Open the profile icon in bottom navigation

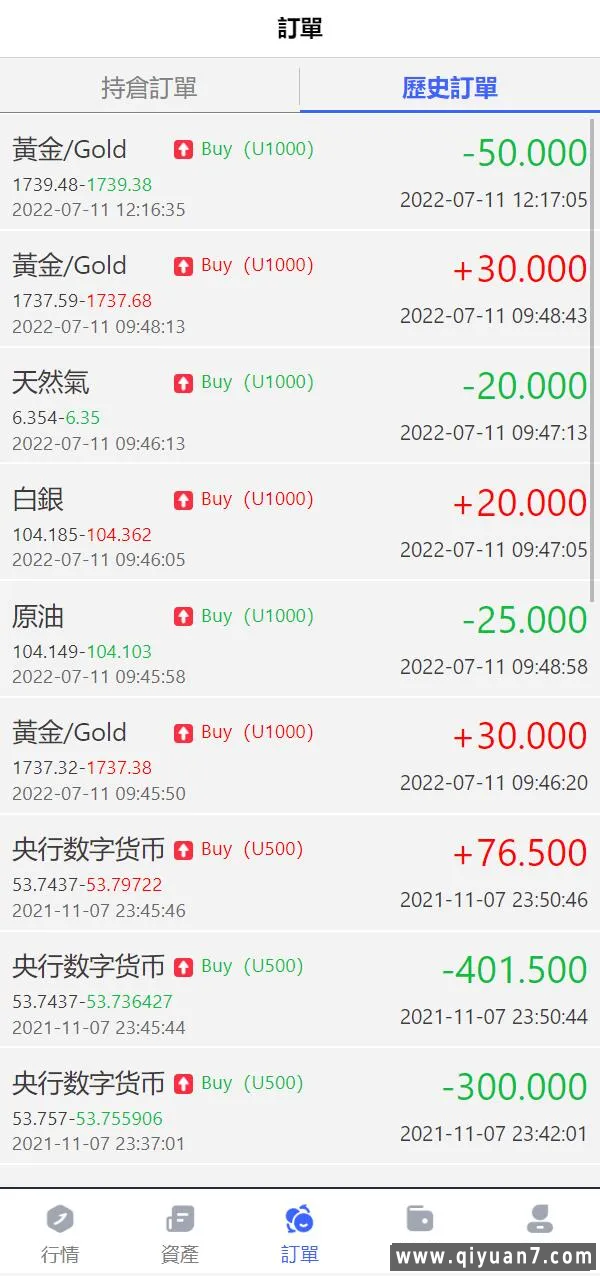pyautogui.click(x=540, y=1220)
